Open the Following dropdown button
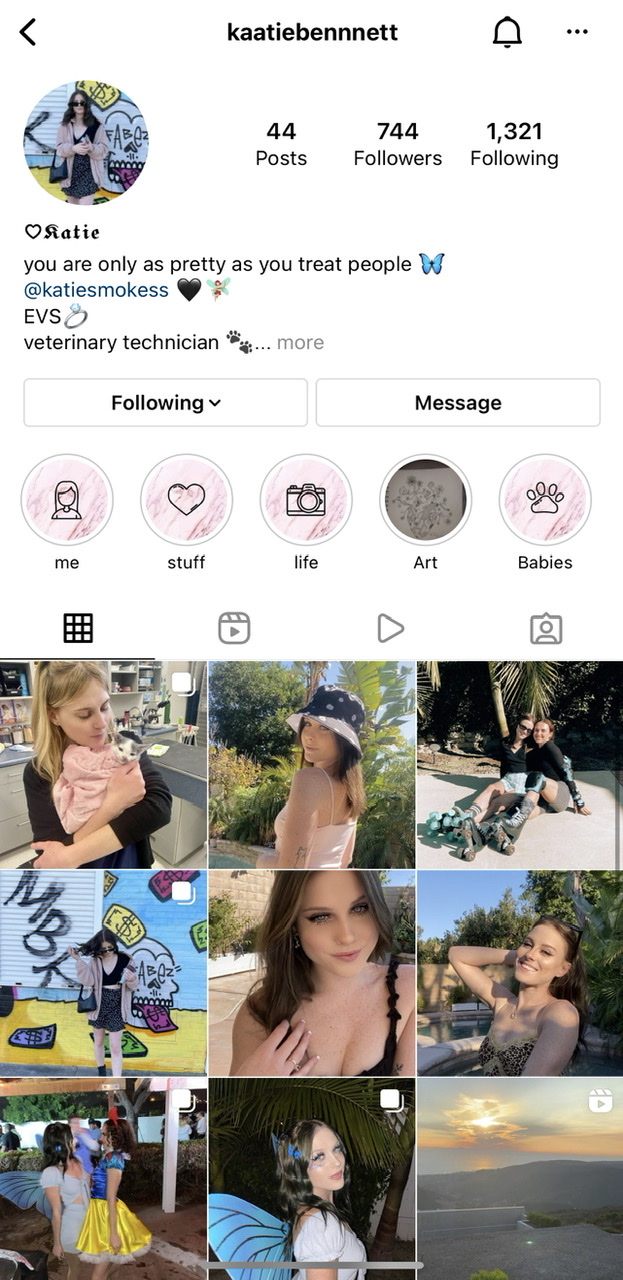Image resolution: width=623 pixels, height=1280 pixels. pos(166,403)
